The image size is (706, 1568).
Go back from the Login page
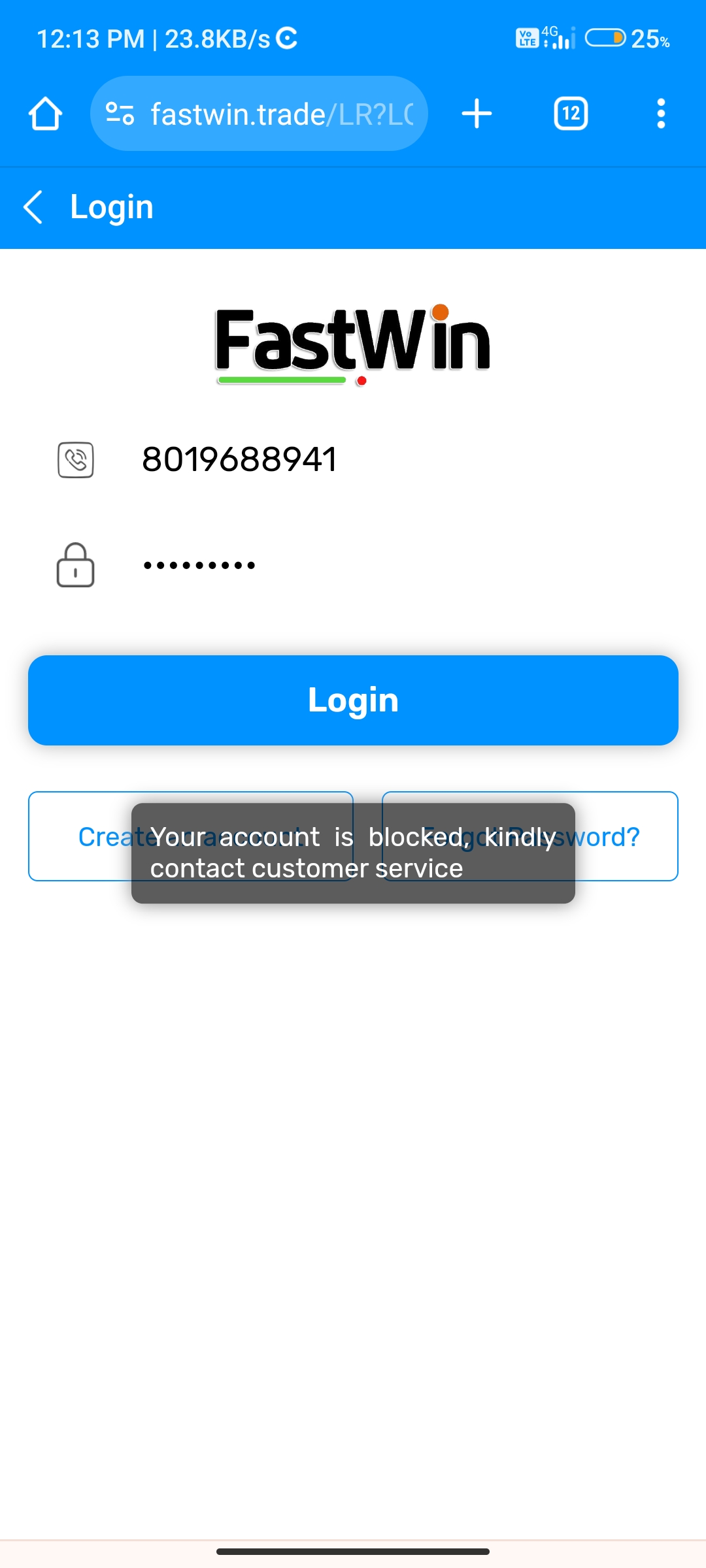pyautogui.click(x=33, y=207)
